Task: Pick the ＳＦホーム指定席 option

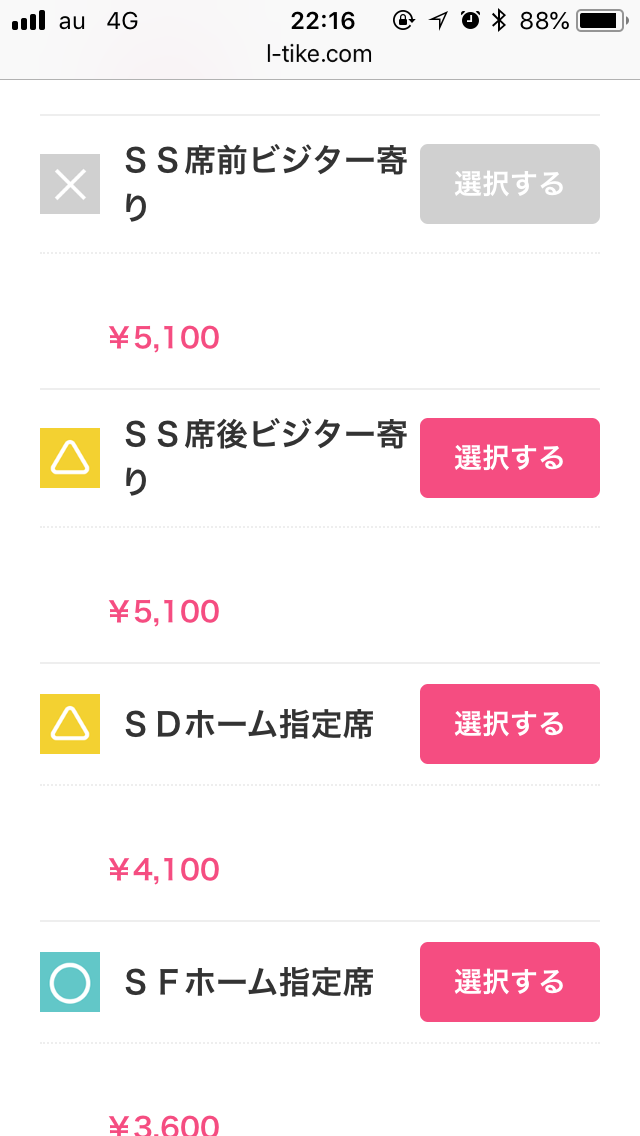Action: pyautogui.click(x=509, y=982)
